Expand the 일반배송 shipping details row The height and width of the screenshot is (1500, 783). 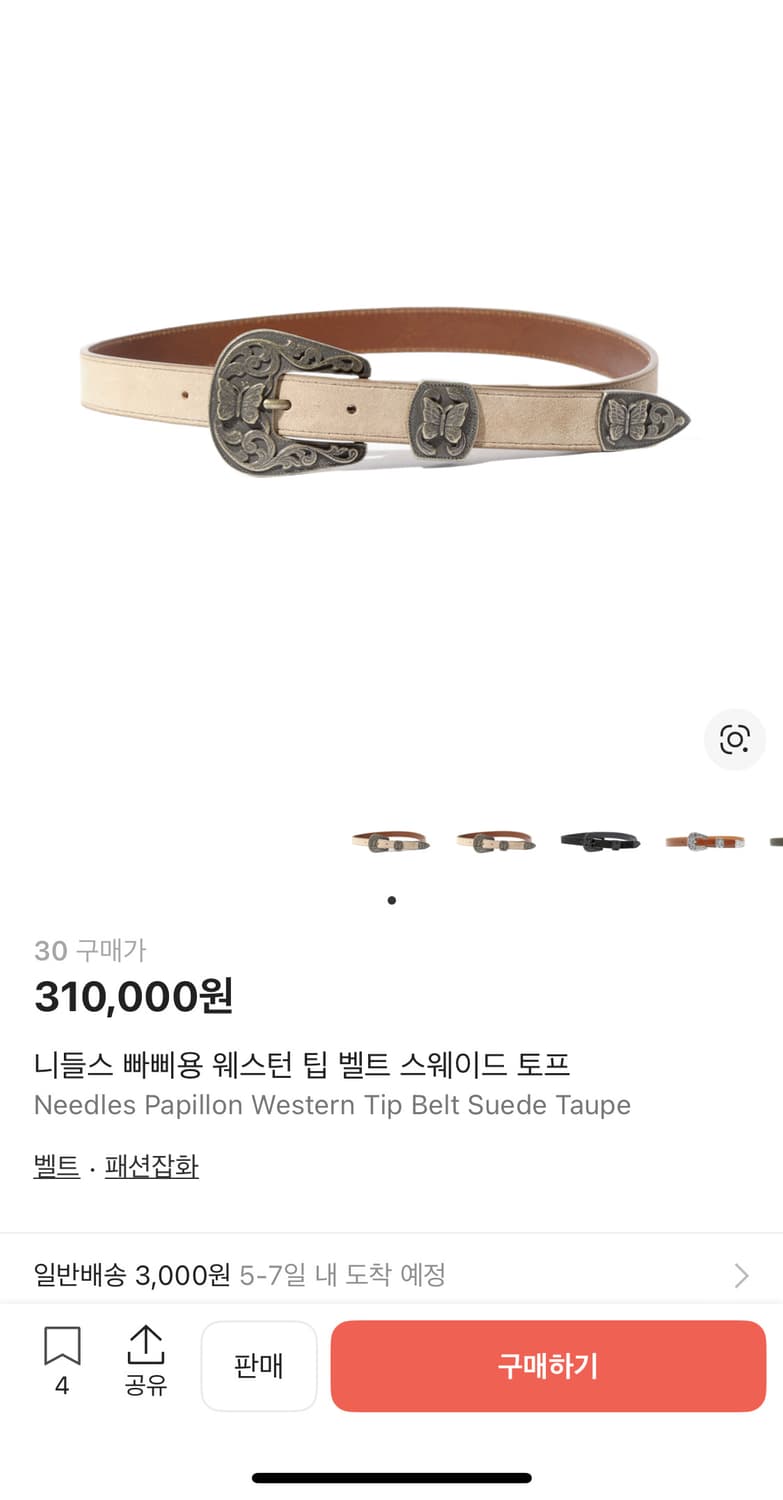tap(390, 1275)
